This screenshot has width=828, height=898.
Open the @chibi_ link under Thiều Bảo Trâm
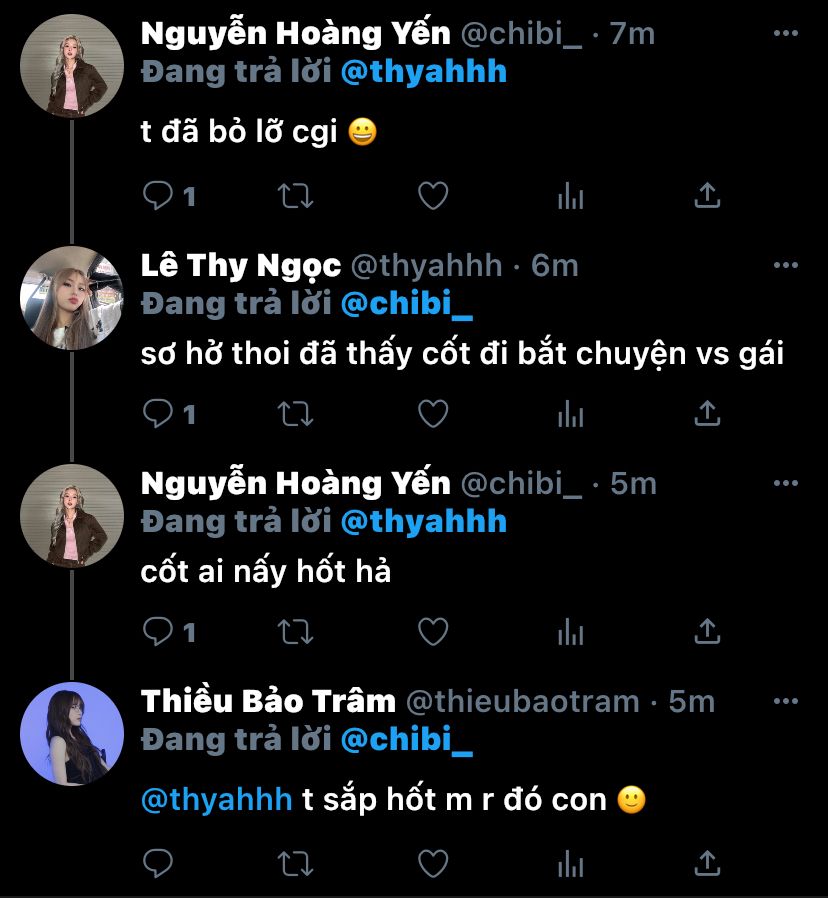(406, 739)
